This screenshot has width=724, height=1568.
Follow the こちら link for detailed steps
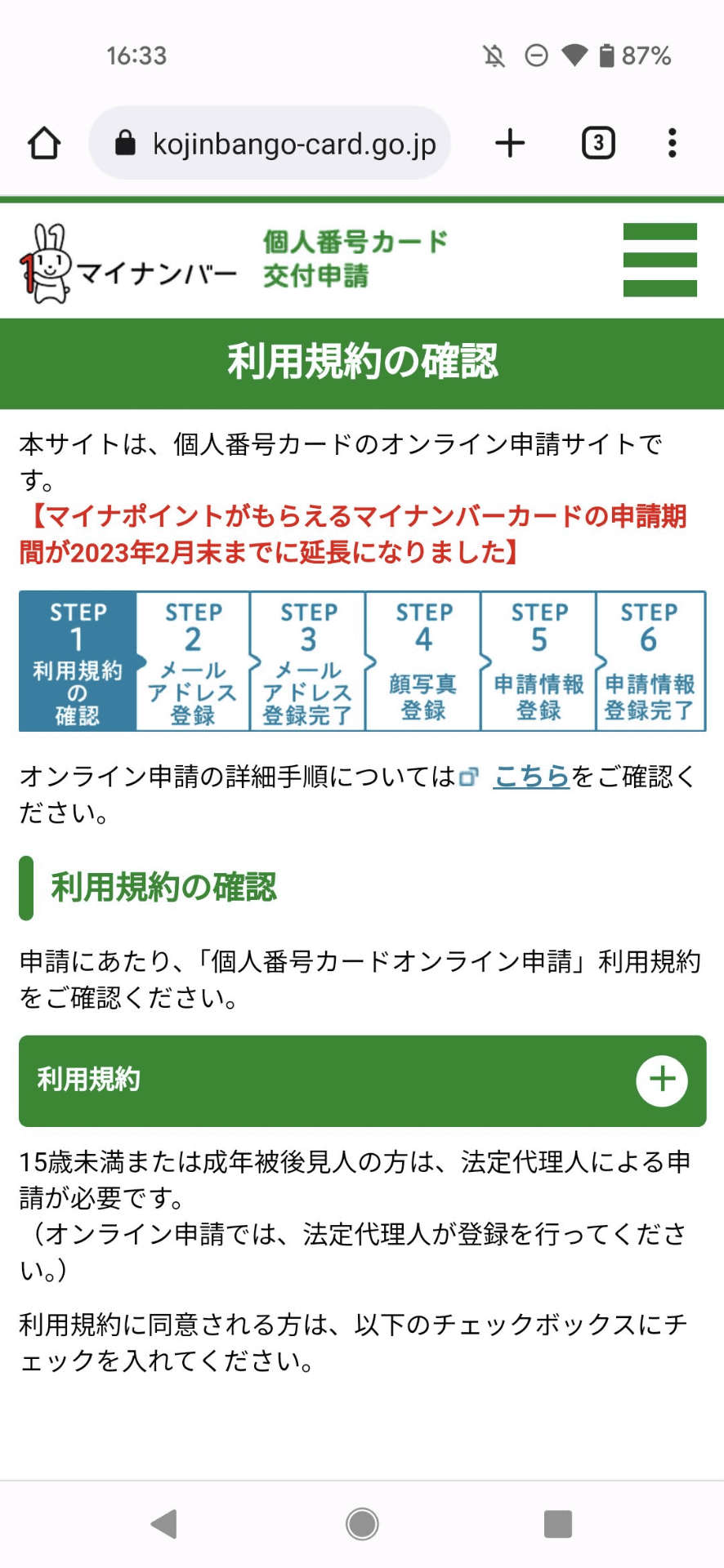pyautogui.click(x=531, y=776)
